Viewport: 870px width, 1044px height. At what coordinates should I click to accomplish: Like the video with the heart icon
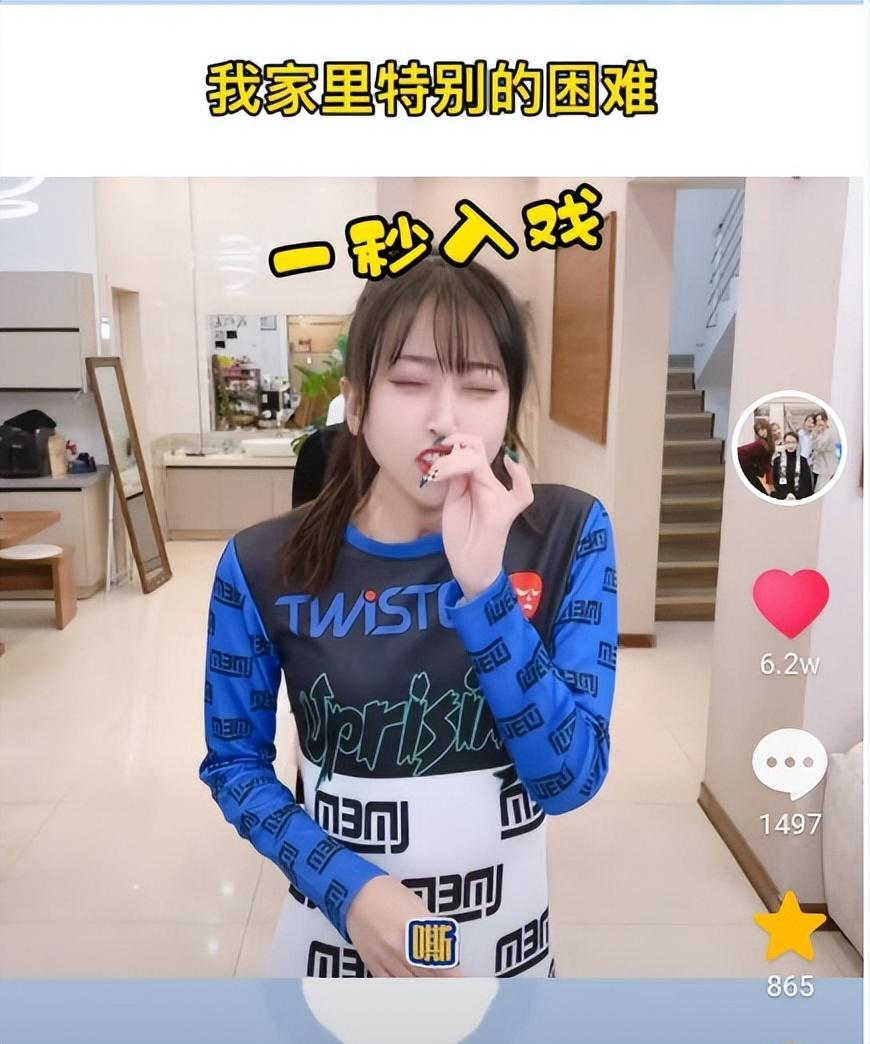[x=790, y=603]
